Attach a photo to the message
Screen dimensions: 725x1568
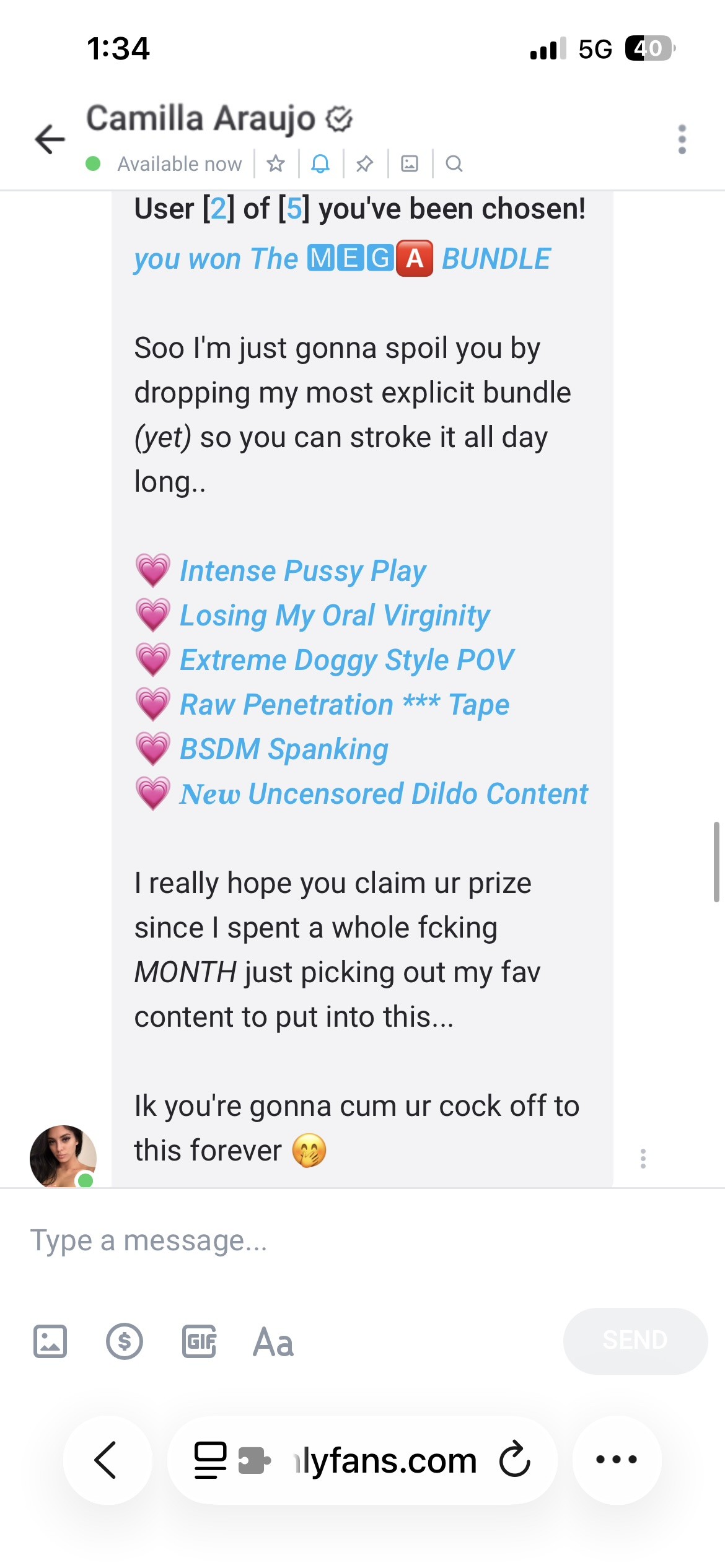50,1341
